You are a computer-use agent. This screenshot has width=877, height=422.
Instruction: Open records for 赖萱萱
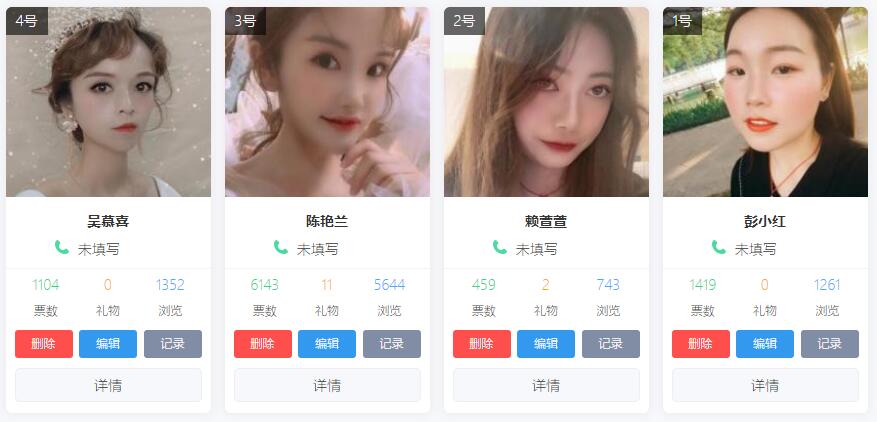pos(611,344)
